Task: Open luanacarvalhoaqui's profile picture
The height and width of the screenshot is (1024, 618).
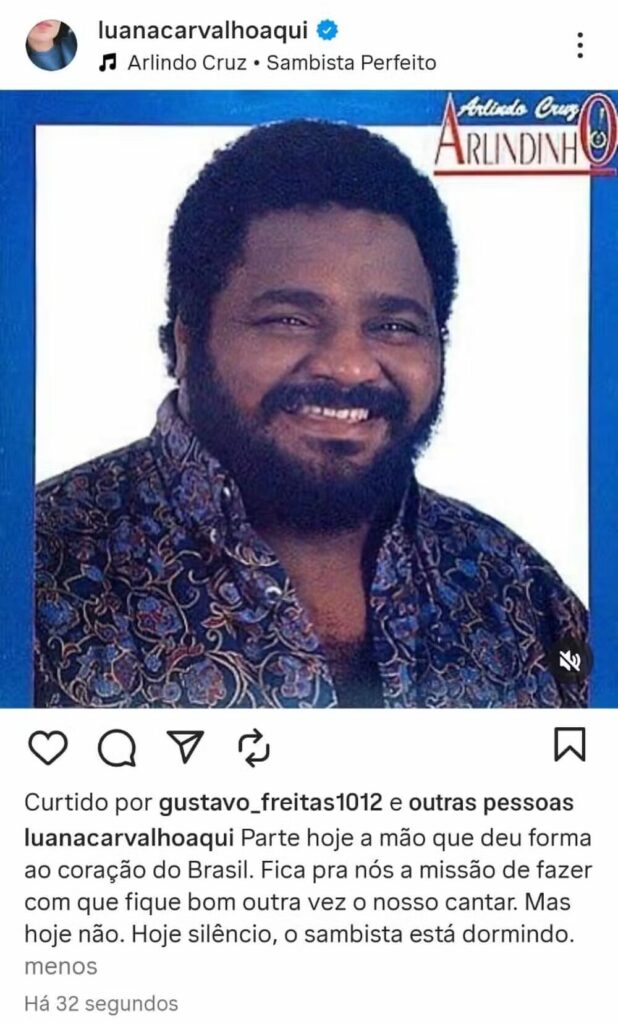Action: tap(51, 46)
